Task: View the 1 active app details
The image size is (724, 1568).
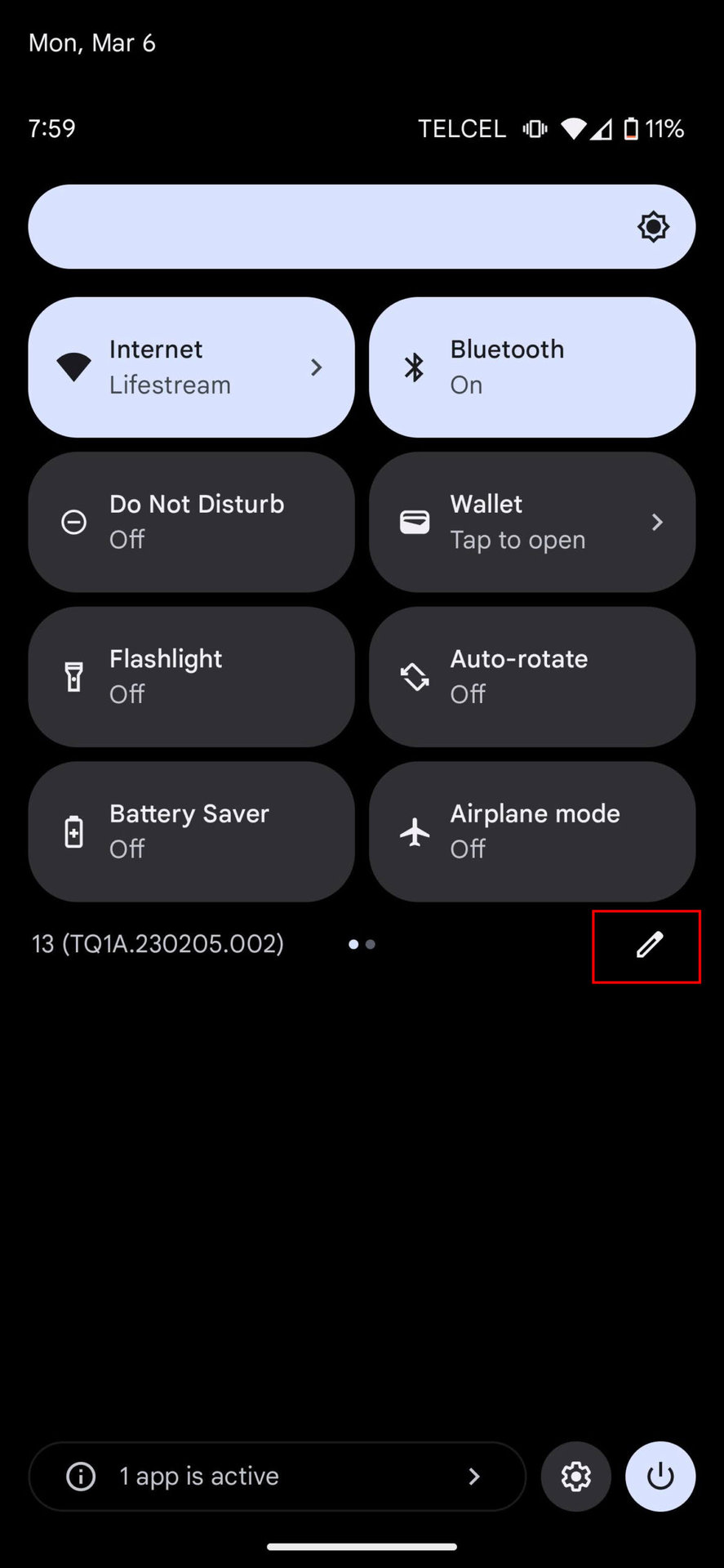Action: (x=277, y=1476)
